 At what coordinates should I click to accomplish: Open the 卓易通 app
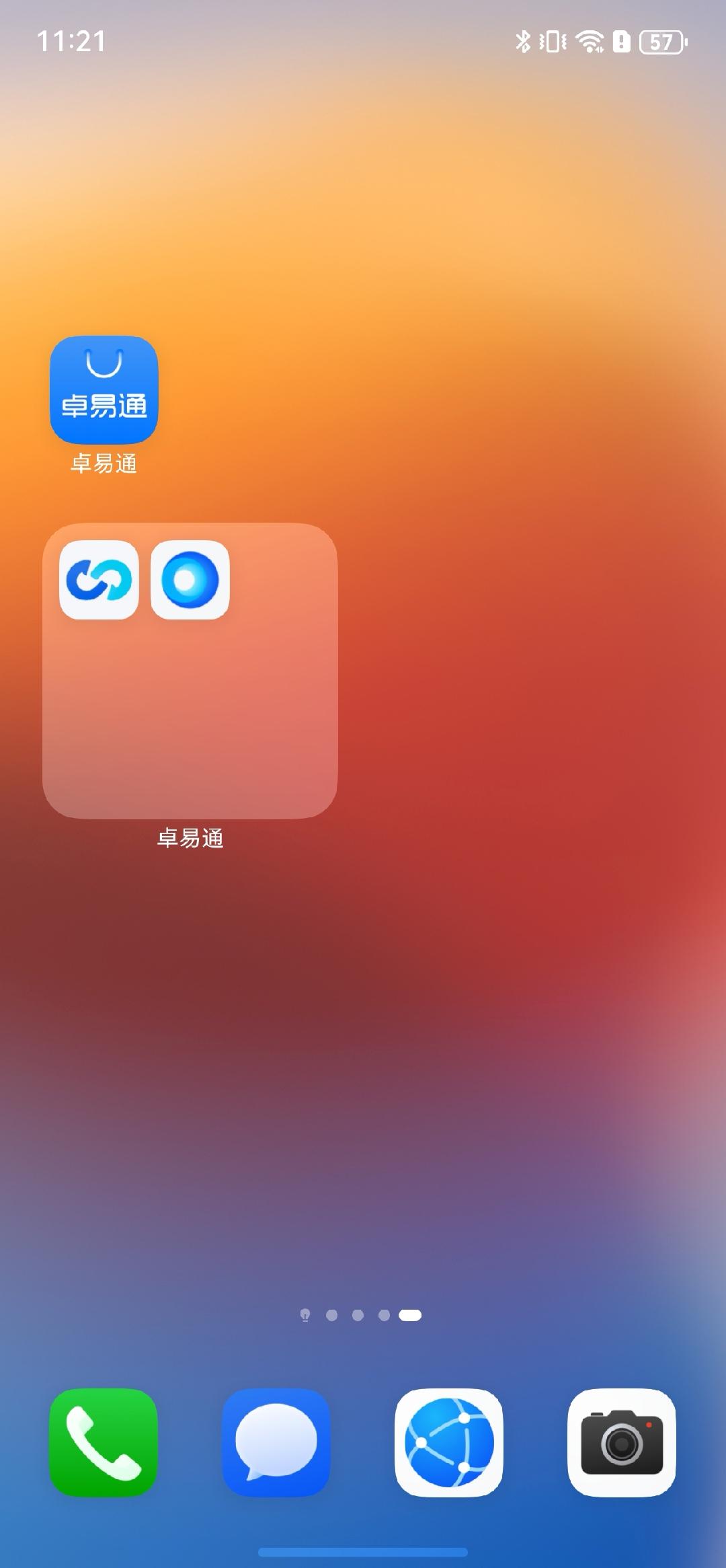point(104,390)
